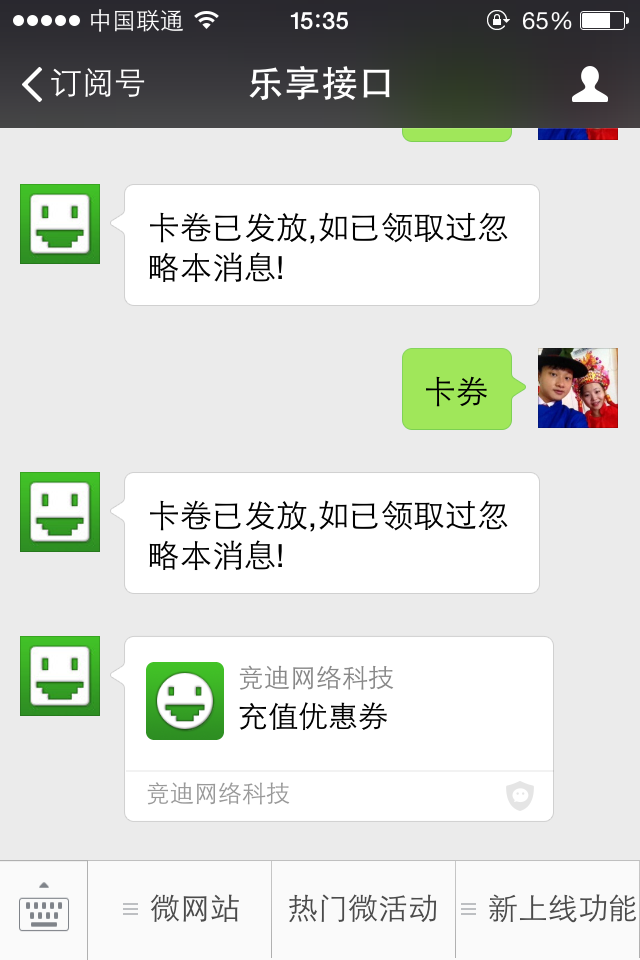Image resolution: width=640 pixels, height=960 pixels.
Task: Open the 热门微活动 menu
Action: 363,909
